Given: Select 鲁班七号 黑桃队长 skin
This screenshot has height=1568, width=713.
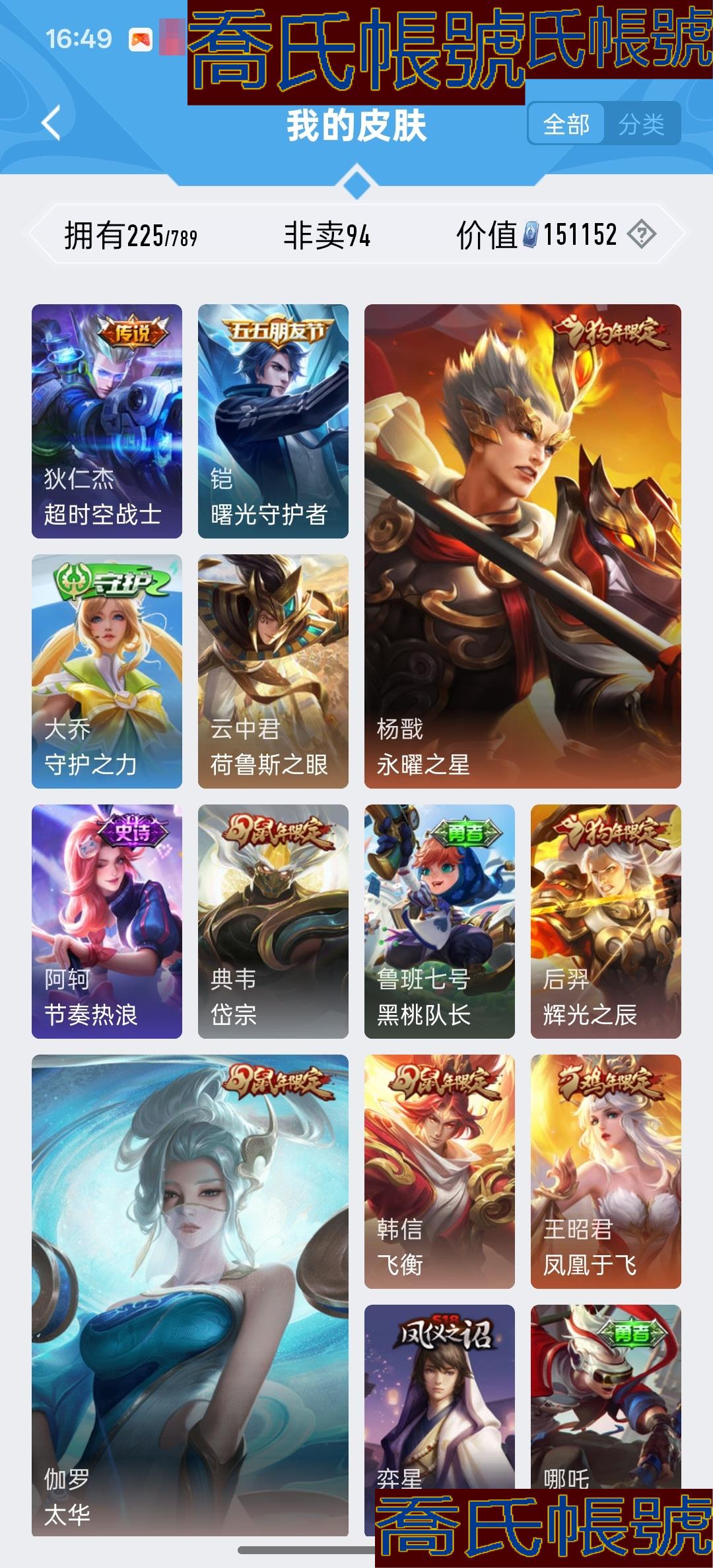Looking at the screenshot, I should point(440,921).
